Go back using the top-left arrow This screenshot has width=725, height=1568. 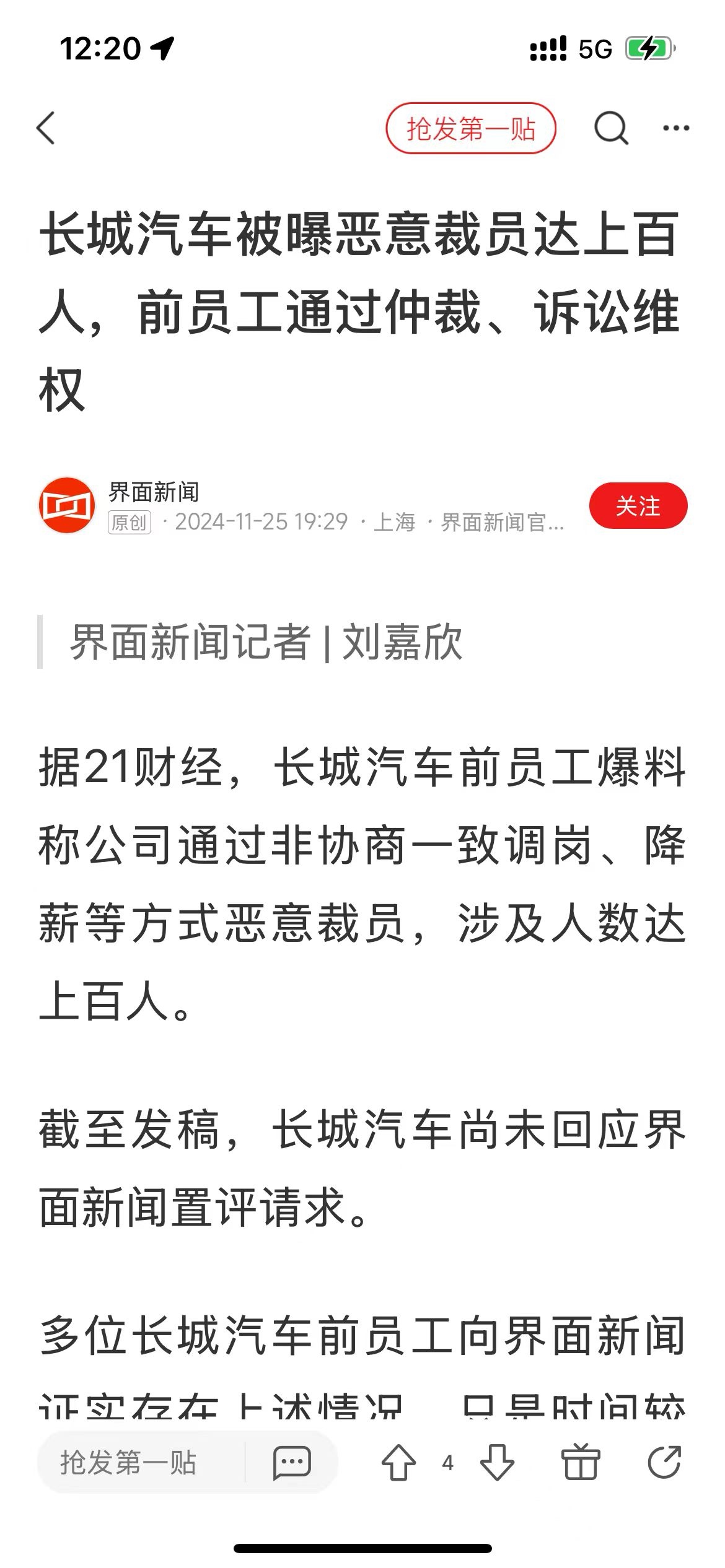pos(46,128)
